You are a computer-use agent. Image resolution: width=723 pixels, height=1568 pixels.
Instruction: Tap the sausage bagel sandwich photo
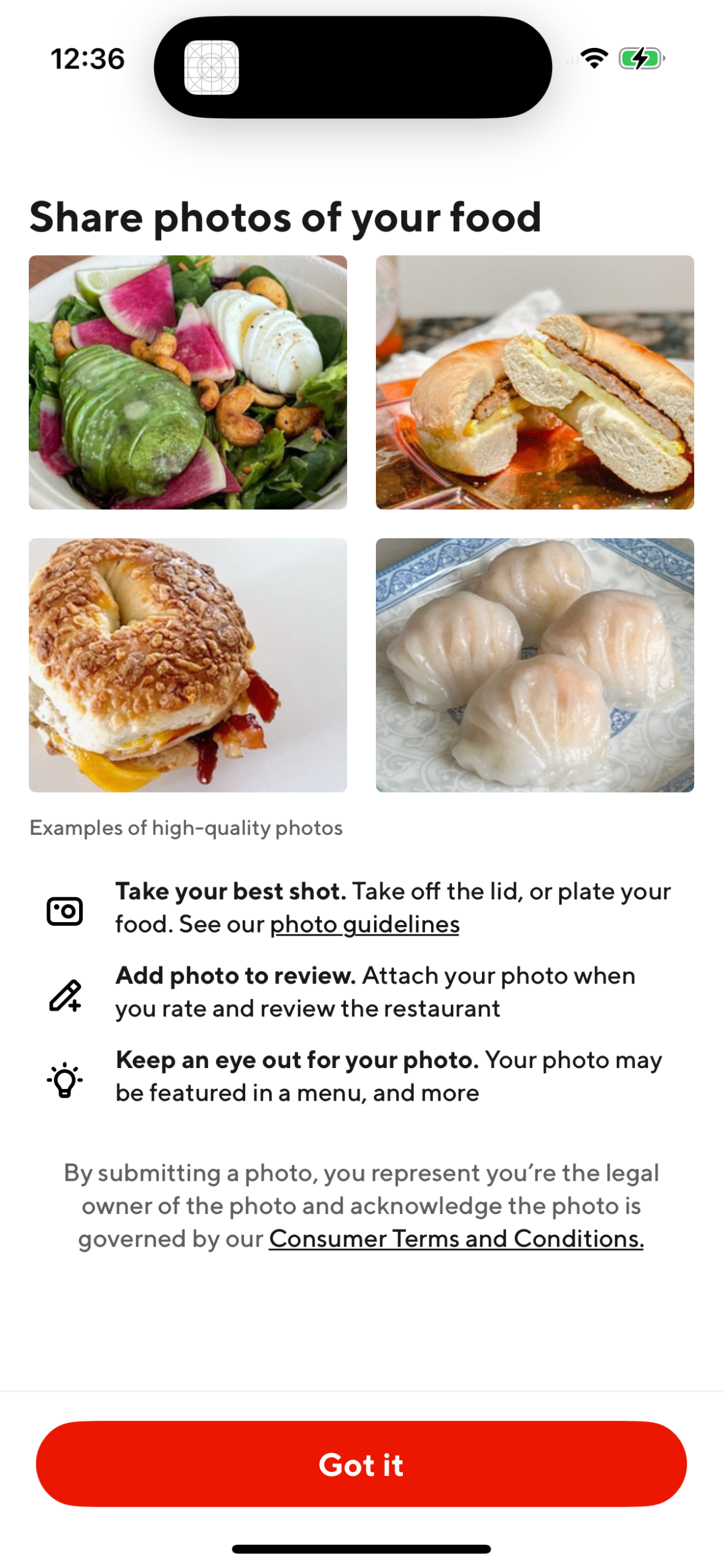click(534, 382)
